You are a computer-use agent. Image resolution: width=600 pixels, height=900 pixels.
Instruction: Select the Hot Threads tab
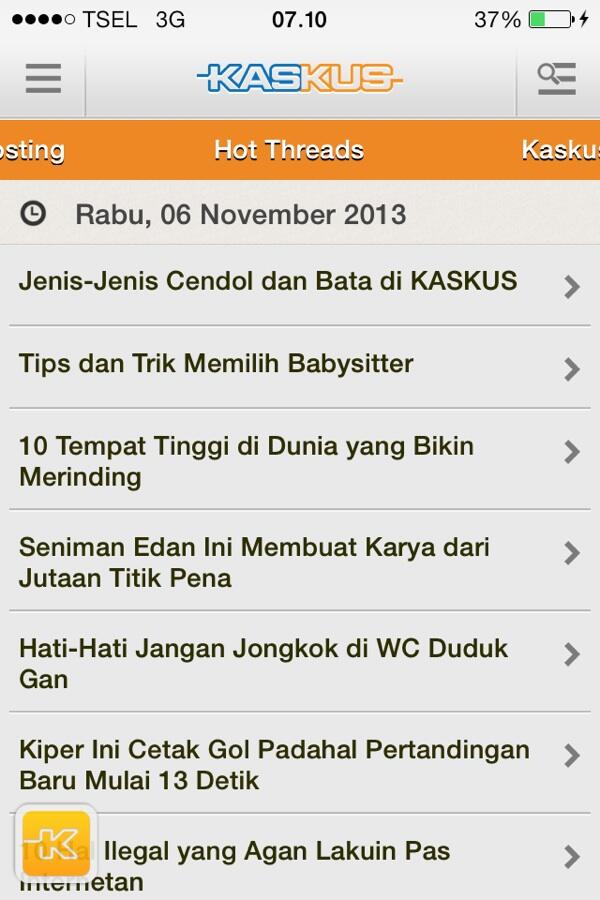pyautogui.click(x=289, y=150)
